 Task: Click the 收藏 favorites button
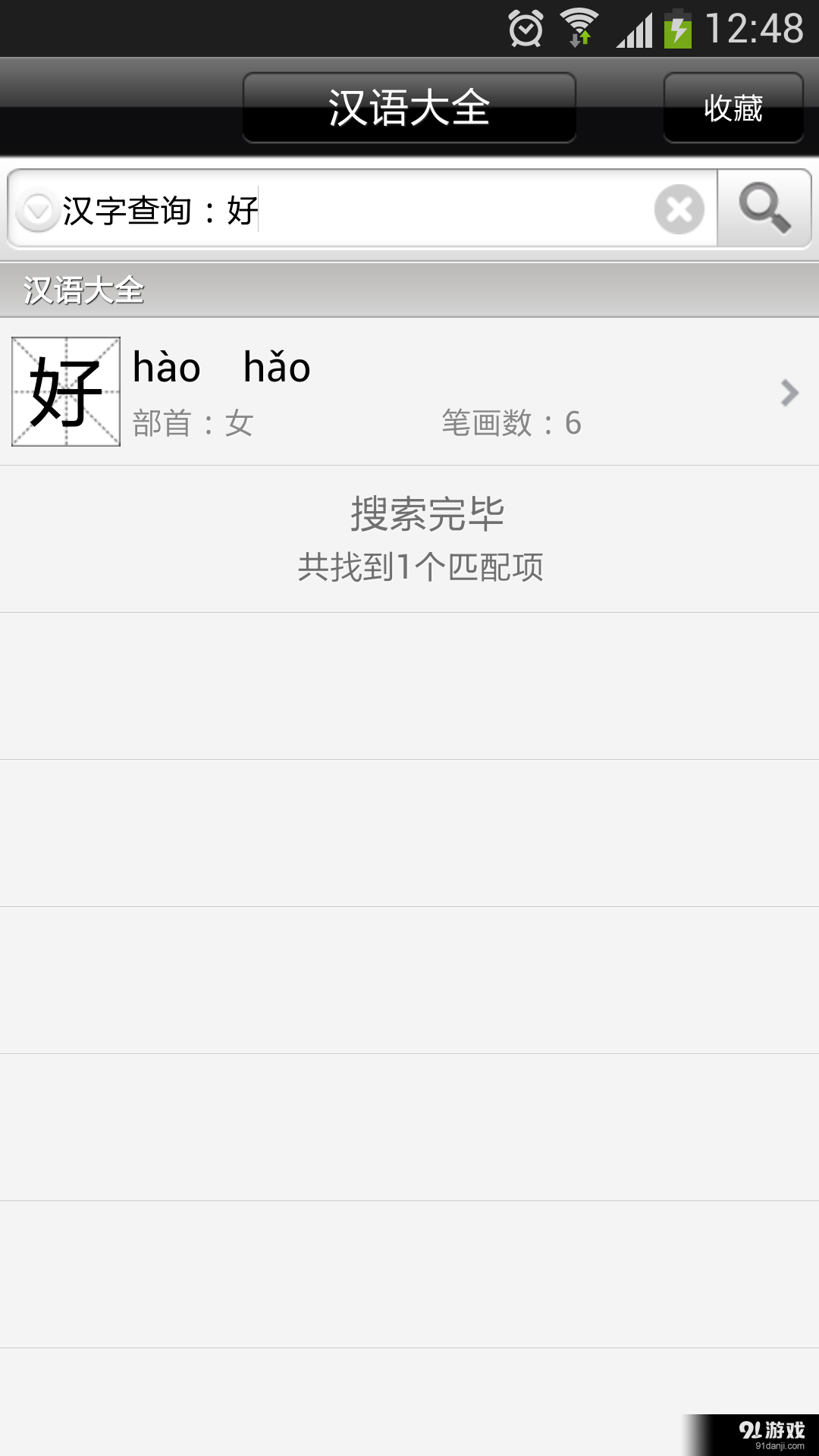(733, 108)
